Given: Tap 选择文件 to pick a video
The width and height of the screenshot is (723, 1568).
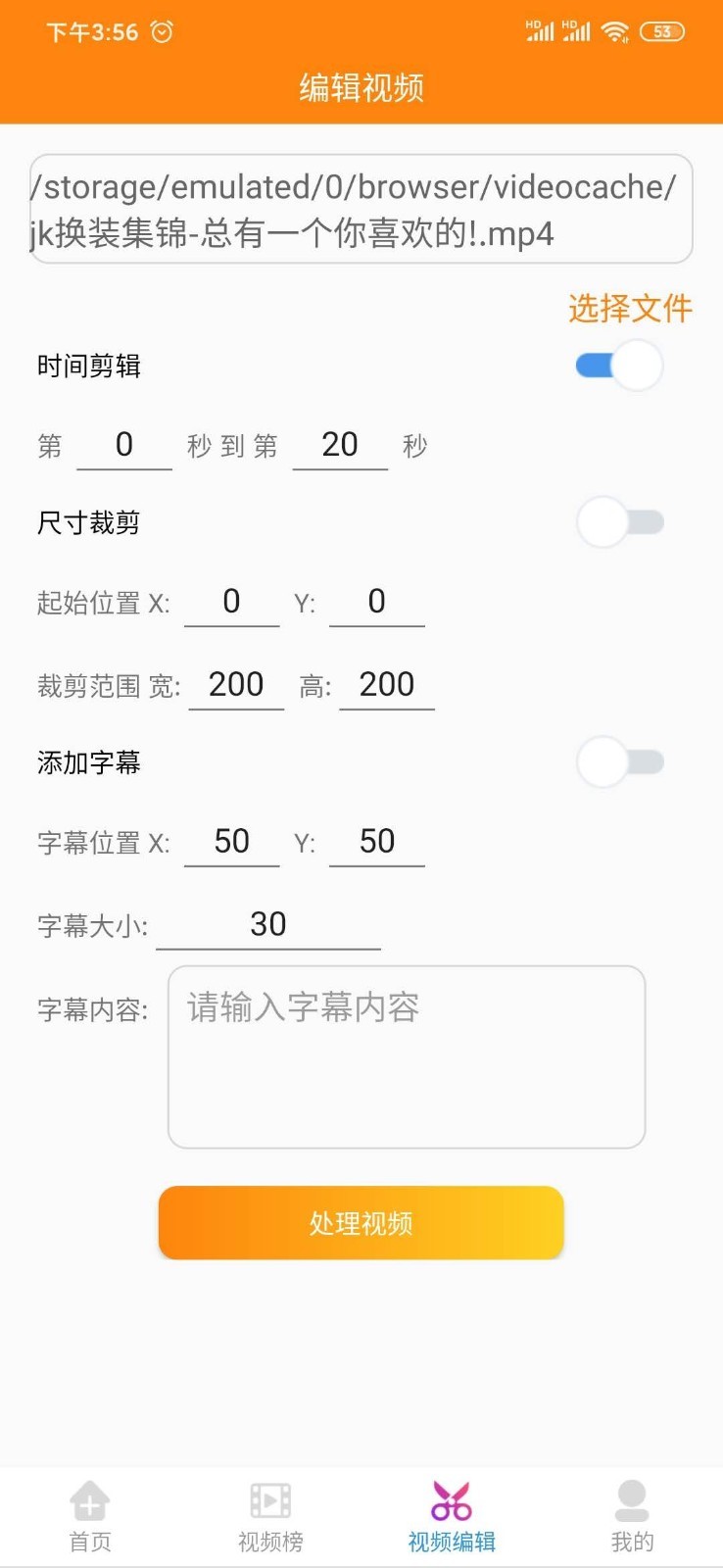Looking at the screenshot, I should tap(629, 309).
